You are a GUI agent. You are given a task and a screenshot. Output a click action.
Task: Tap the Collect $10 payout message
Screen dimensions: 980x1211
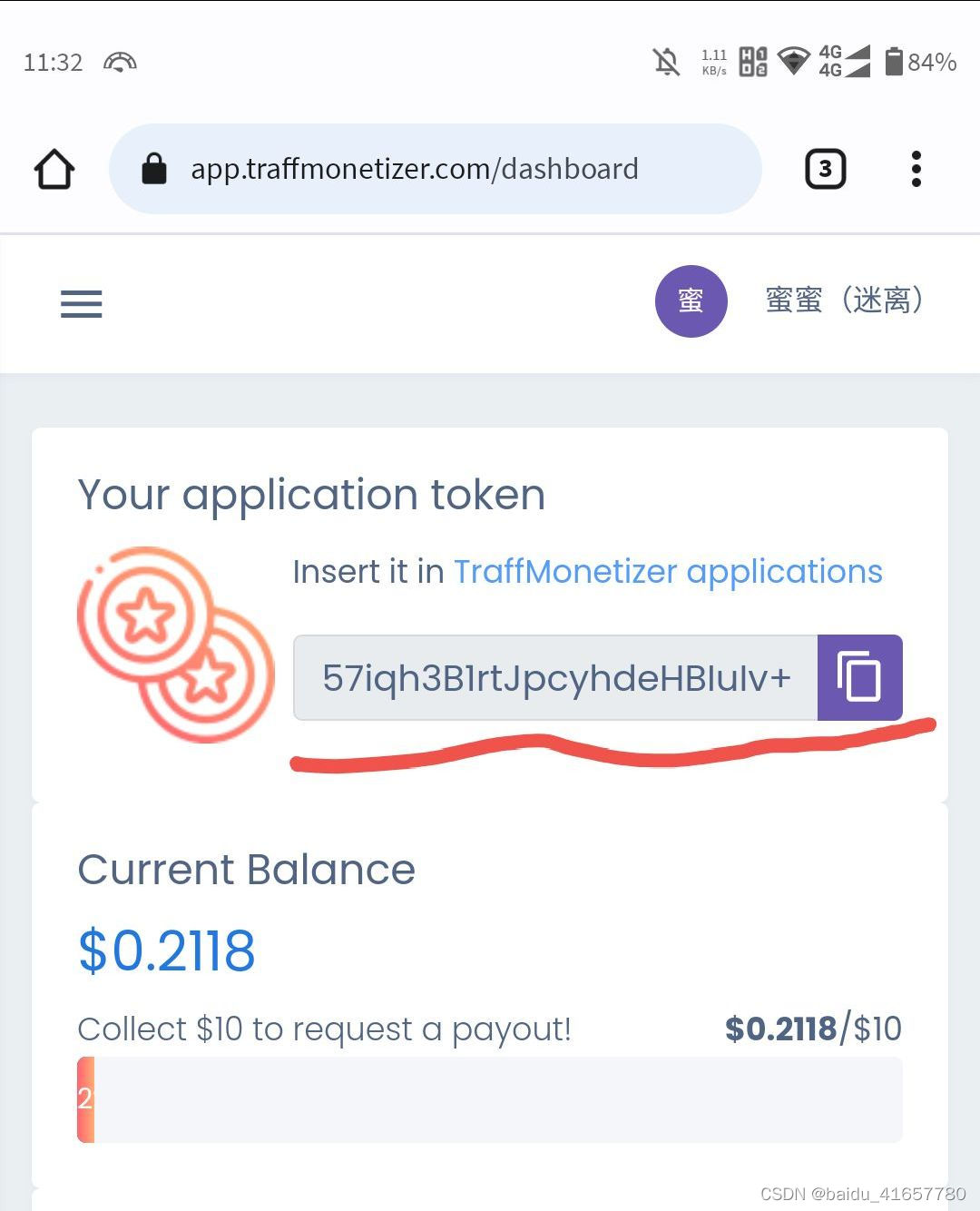(x=325, y=1029)
